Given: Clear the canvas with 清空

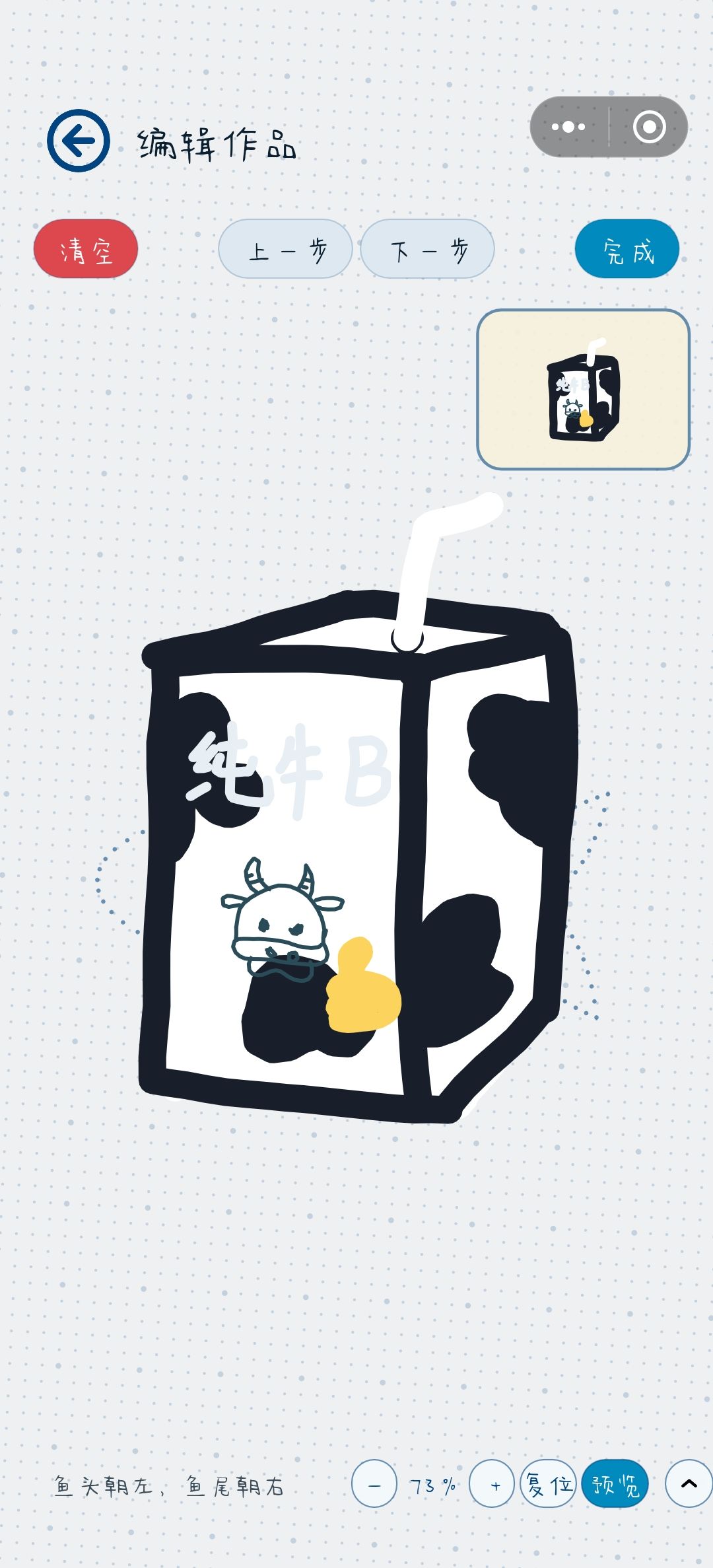Looking at the screenshot, I should 86,249.
